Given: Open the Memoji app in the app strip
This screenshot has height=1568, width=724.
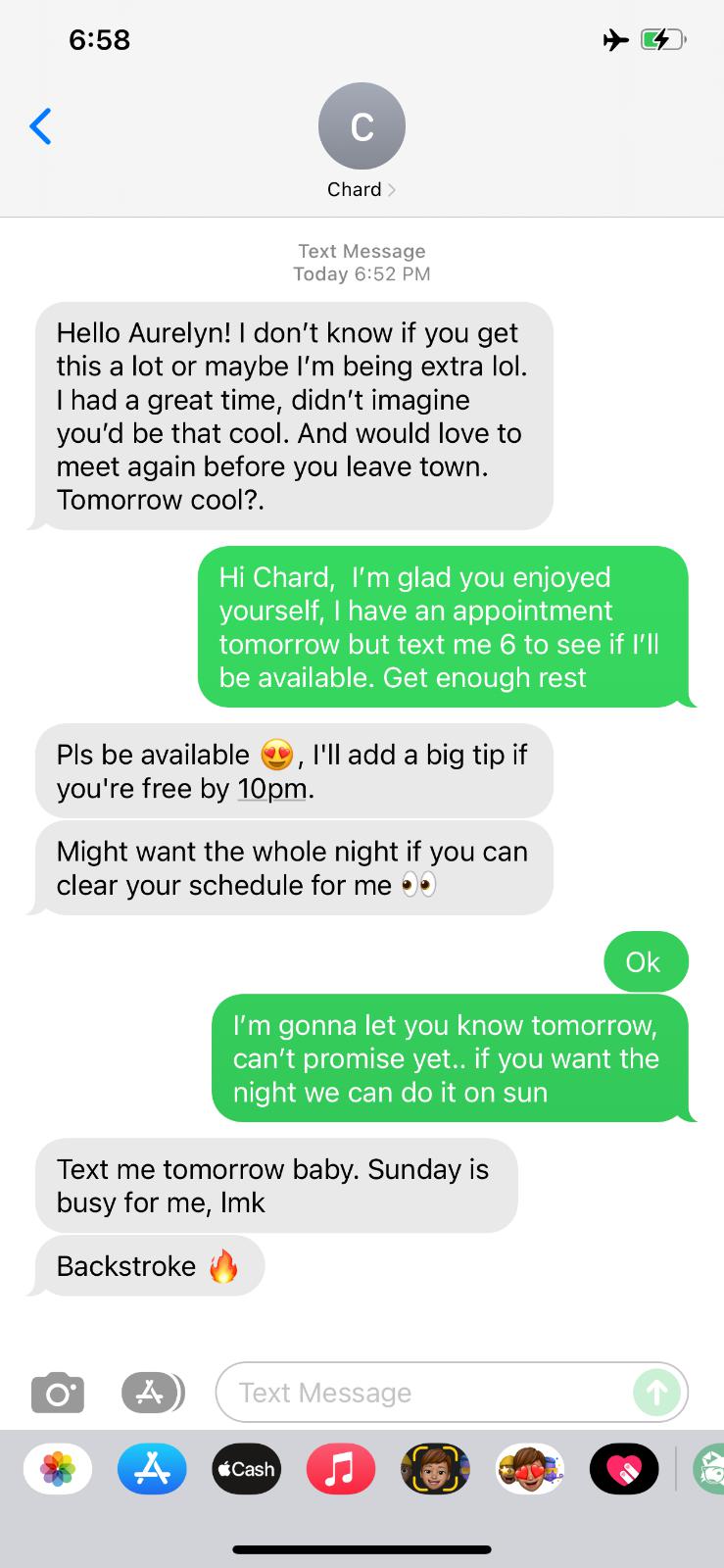Looking at the screenshot, I should (434, 1469).
